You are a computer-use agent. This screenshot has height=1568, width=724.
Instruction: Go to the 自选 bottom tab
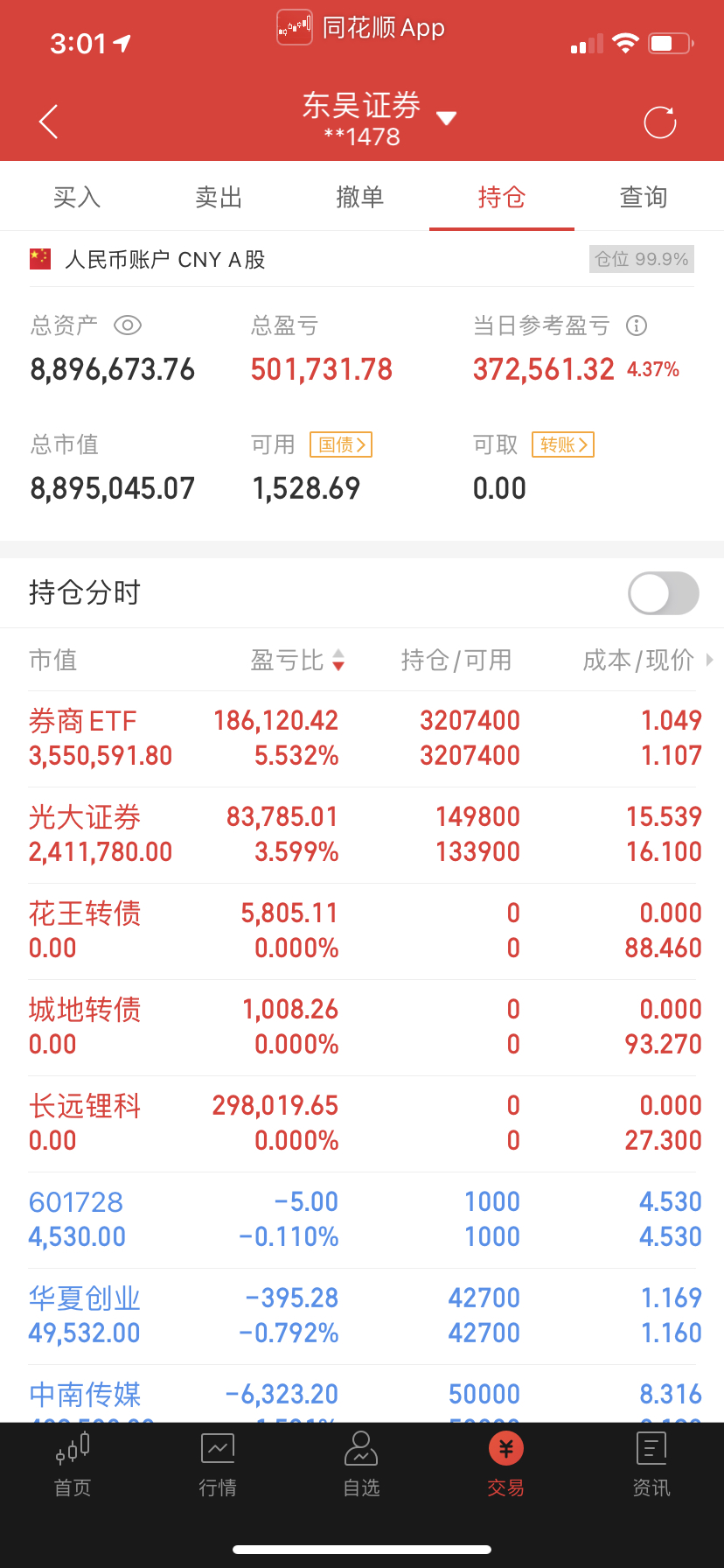[361, 1463]
